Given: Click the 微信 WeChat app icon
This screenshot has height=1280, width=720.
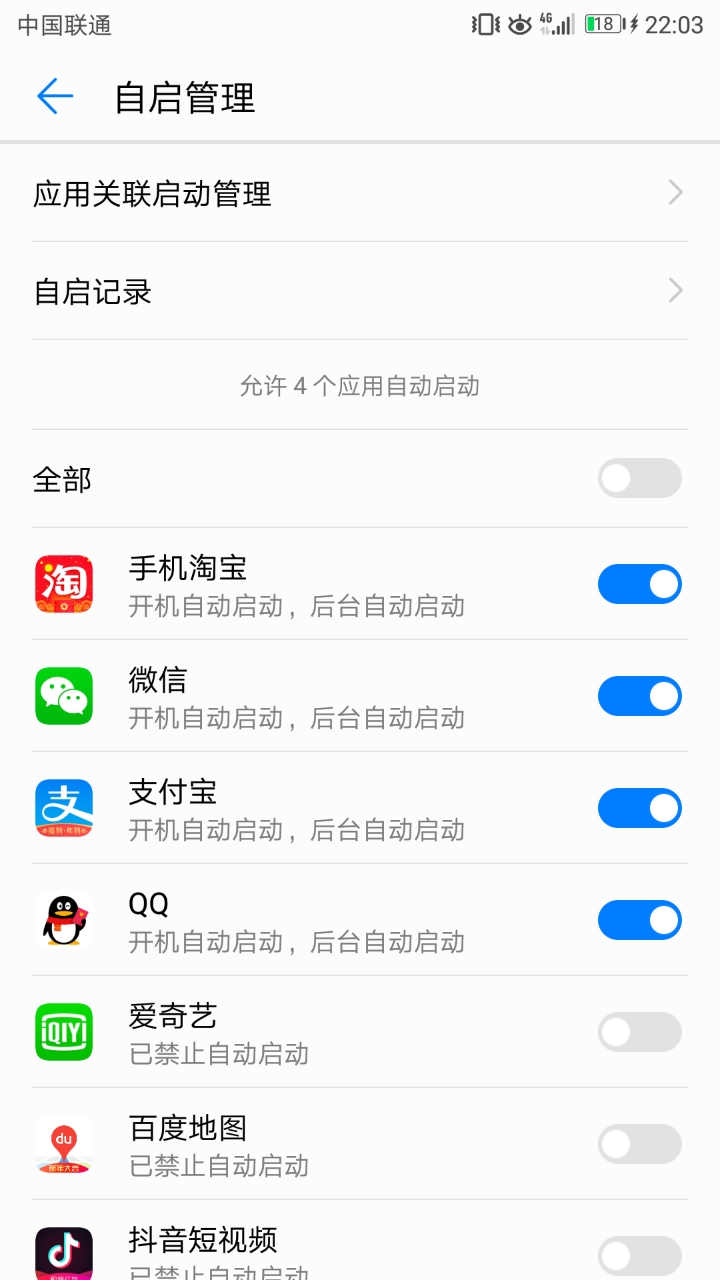Looking at the screenshot, I should point(64,696).
